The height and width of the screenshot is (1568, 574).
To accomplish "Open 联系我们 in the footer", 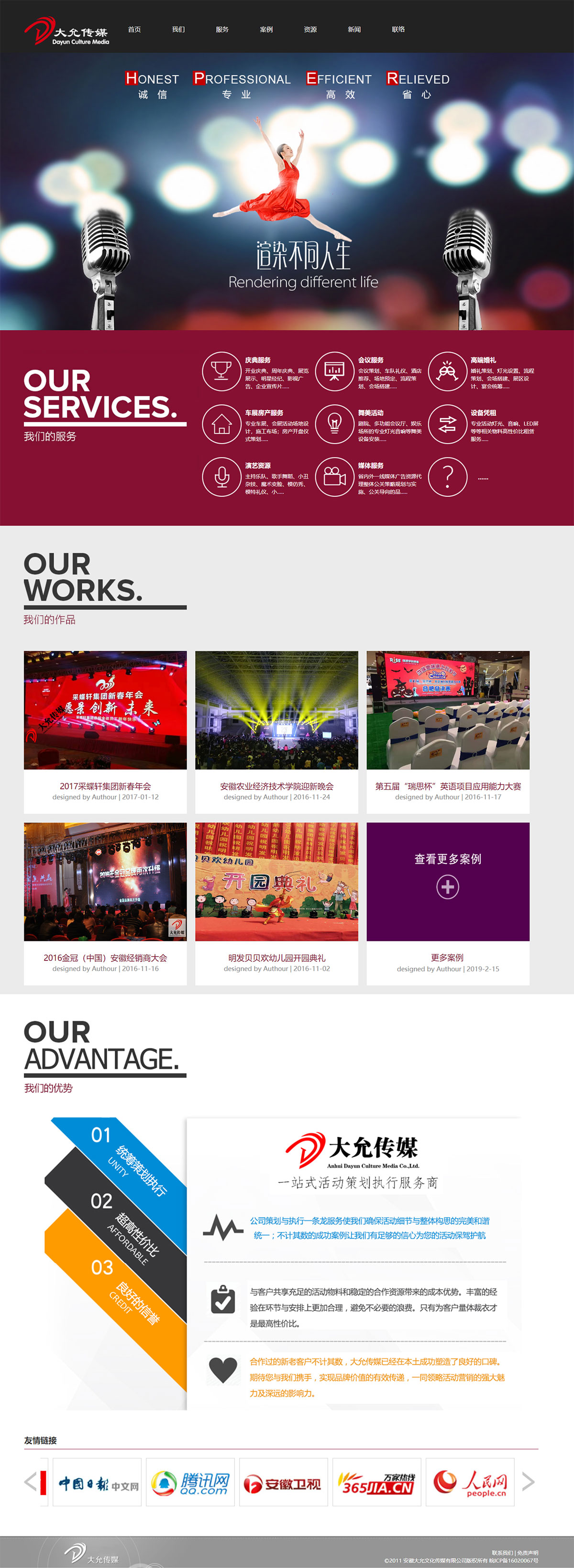I will 502,1553.
